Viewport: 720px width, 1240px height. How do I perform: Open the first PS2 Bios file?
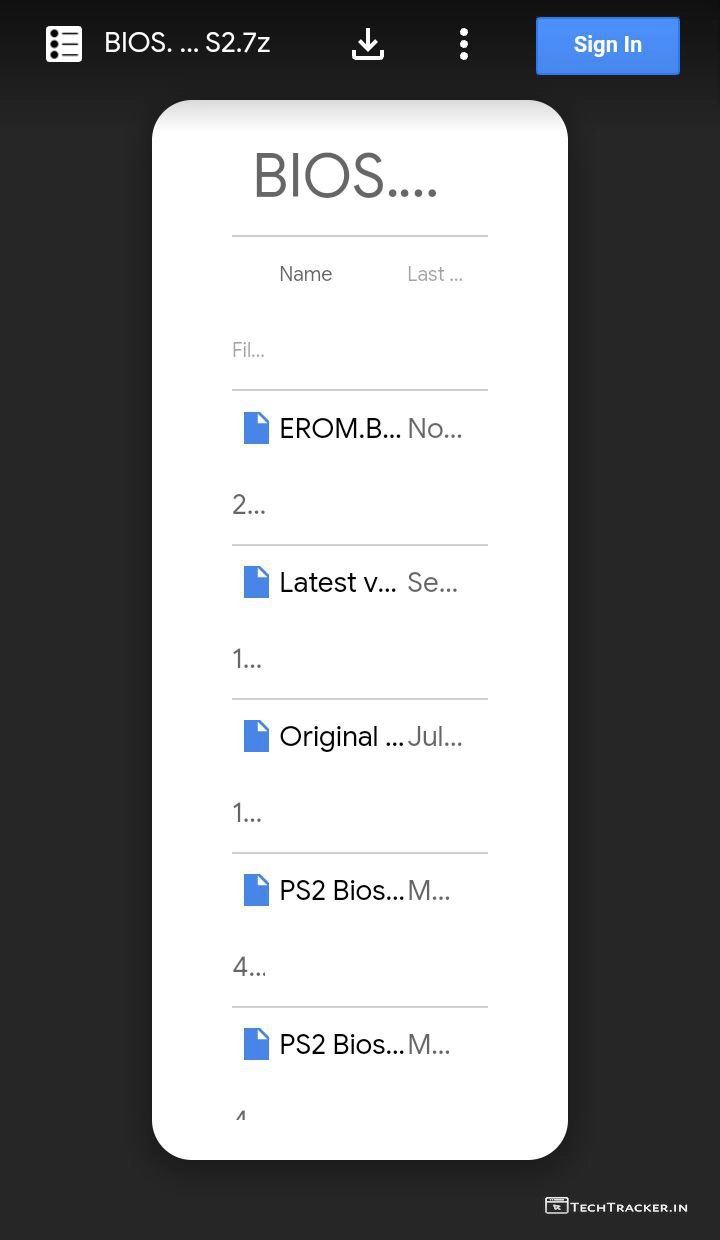(x=341, y=891)
